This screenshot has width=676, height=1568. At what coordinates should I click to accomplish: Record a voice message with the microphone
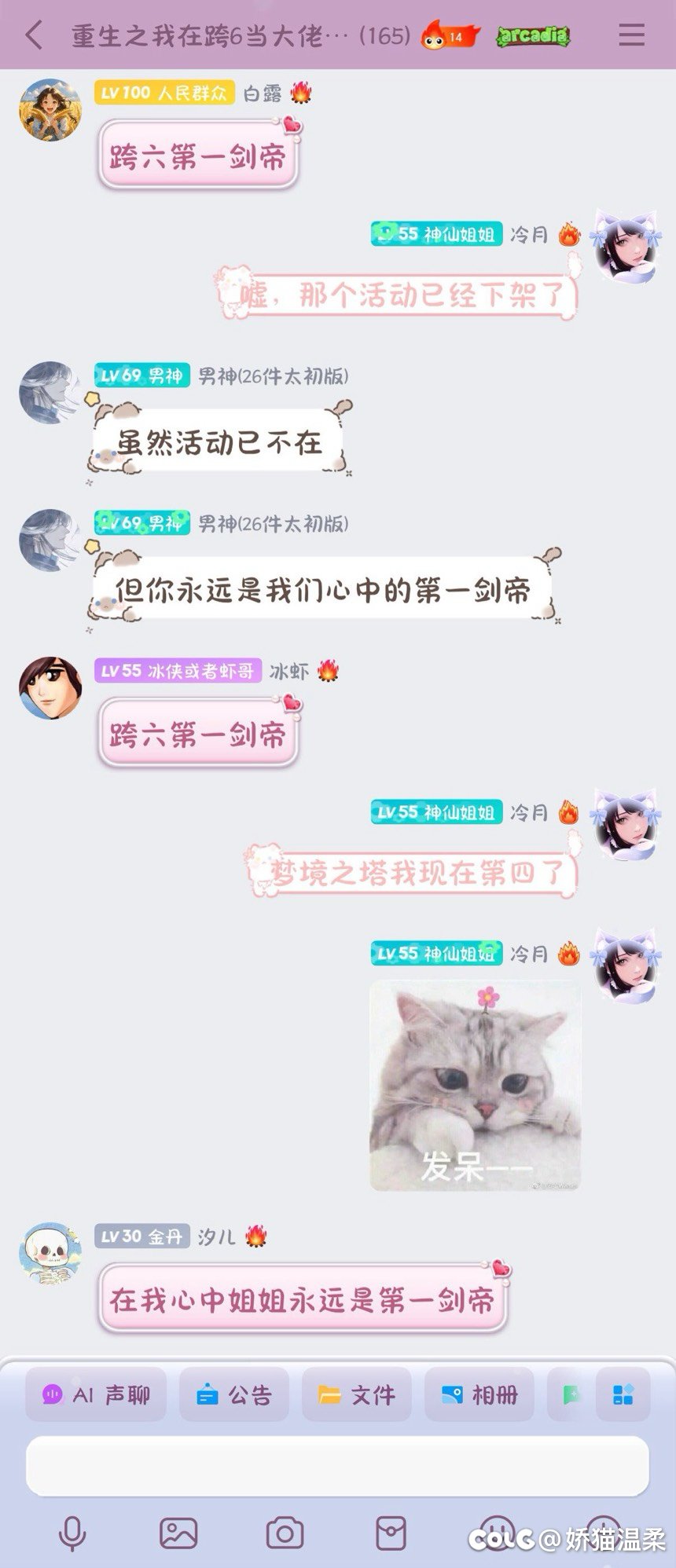pyautogui.click(x=72, y=1533)
